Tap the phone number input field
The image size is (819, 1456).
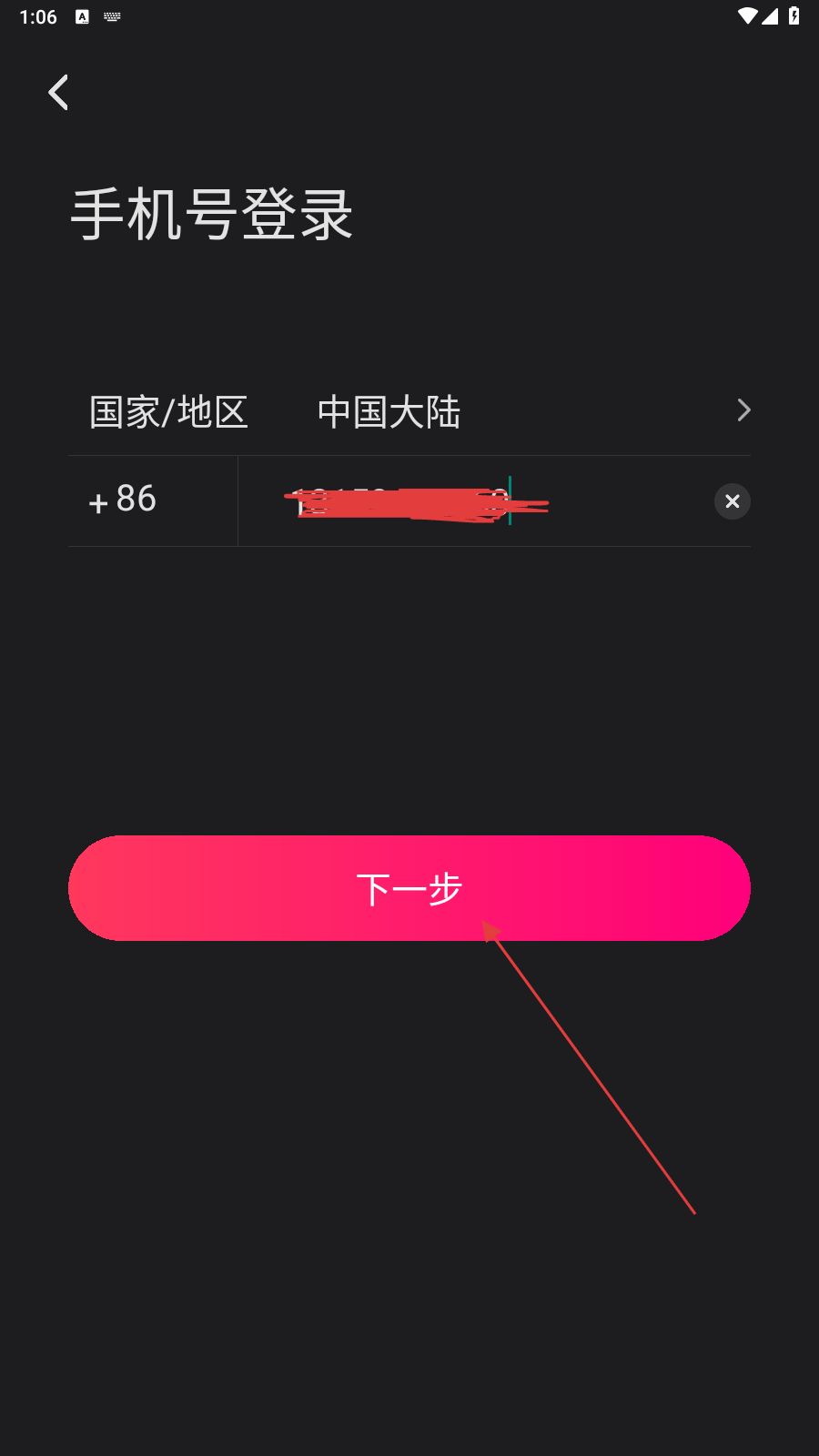[x=473, y=501]
